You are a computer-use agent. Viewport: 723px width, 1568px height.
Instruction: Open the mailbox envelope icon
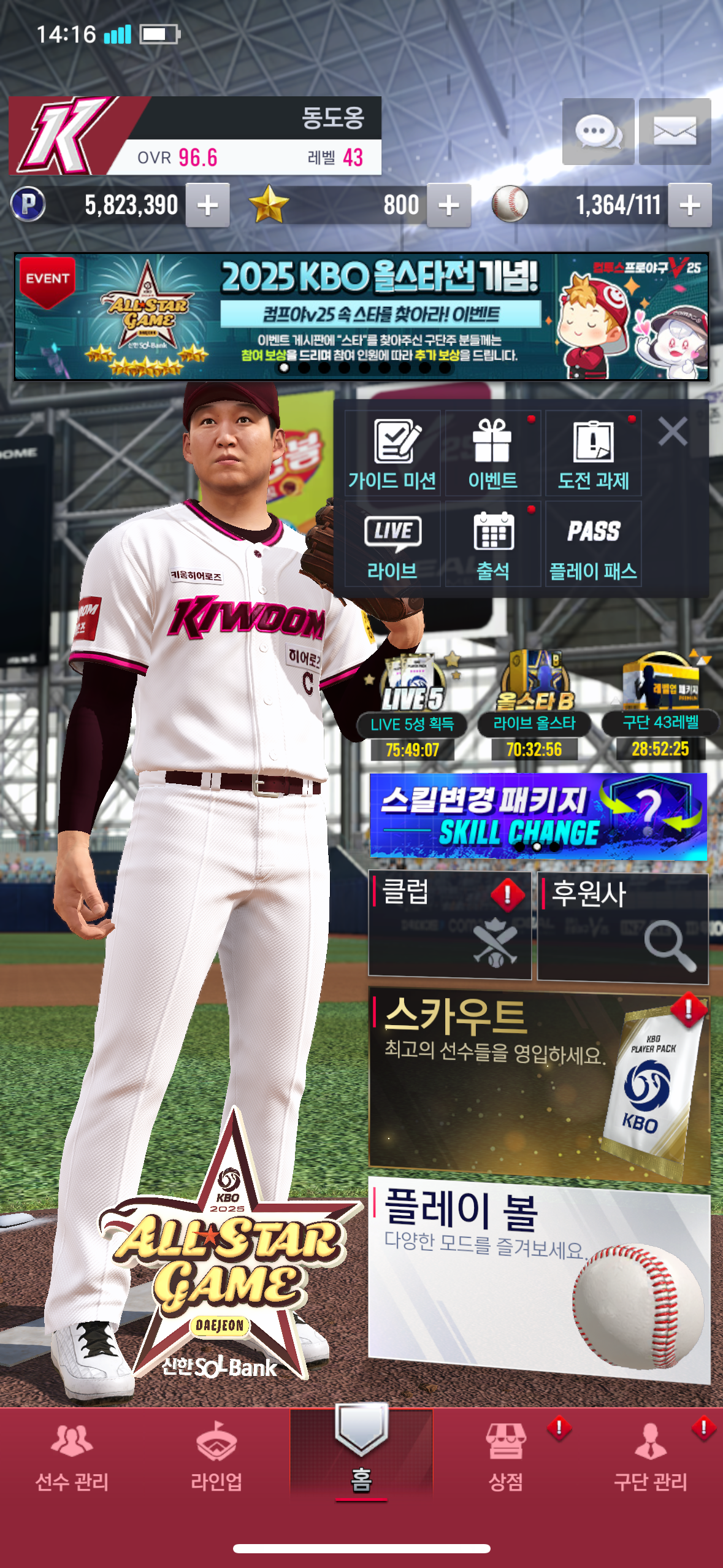tap(675, 131)
